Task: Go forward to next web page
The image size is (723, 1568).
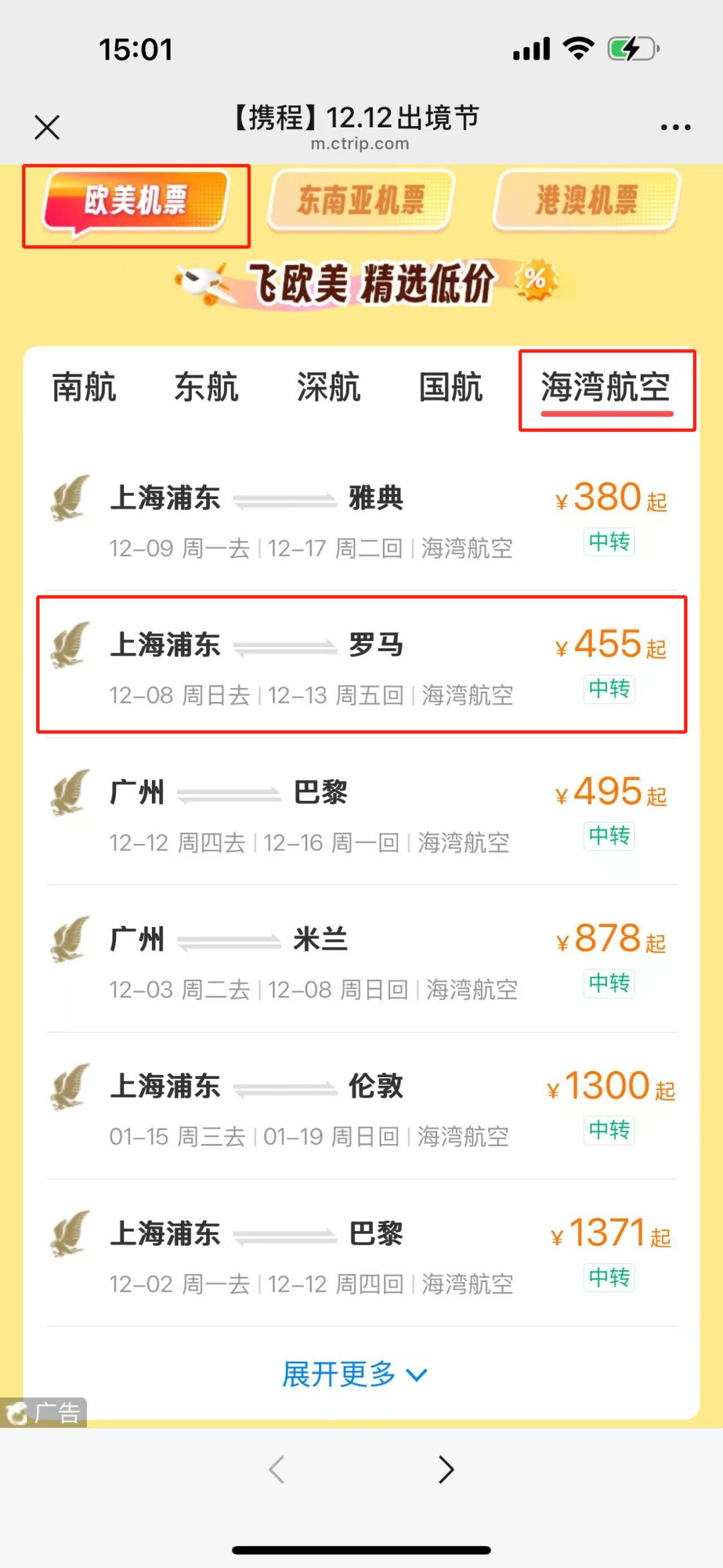Action: pos(447,1470)
